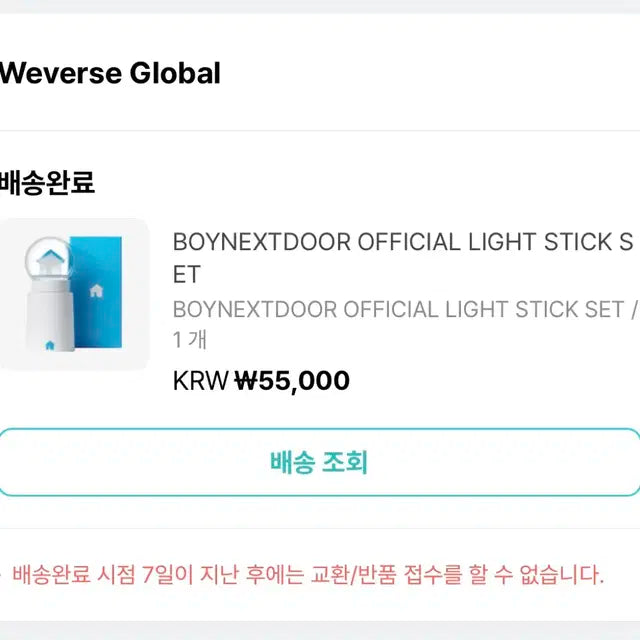Open the BOYNEXTDOOR light stick product thumbnail

tap(75, 294)
